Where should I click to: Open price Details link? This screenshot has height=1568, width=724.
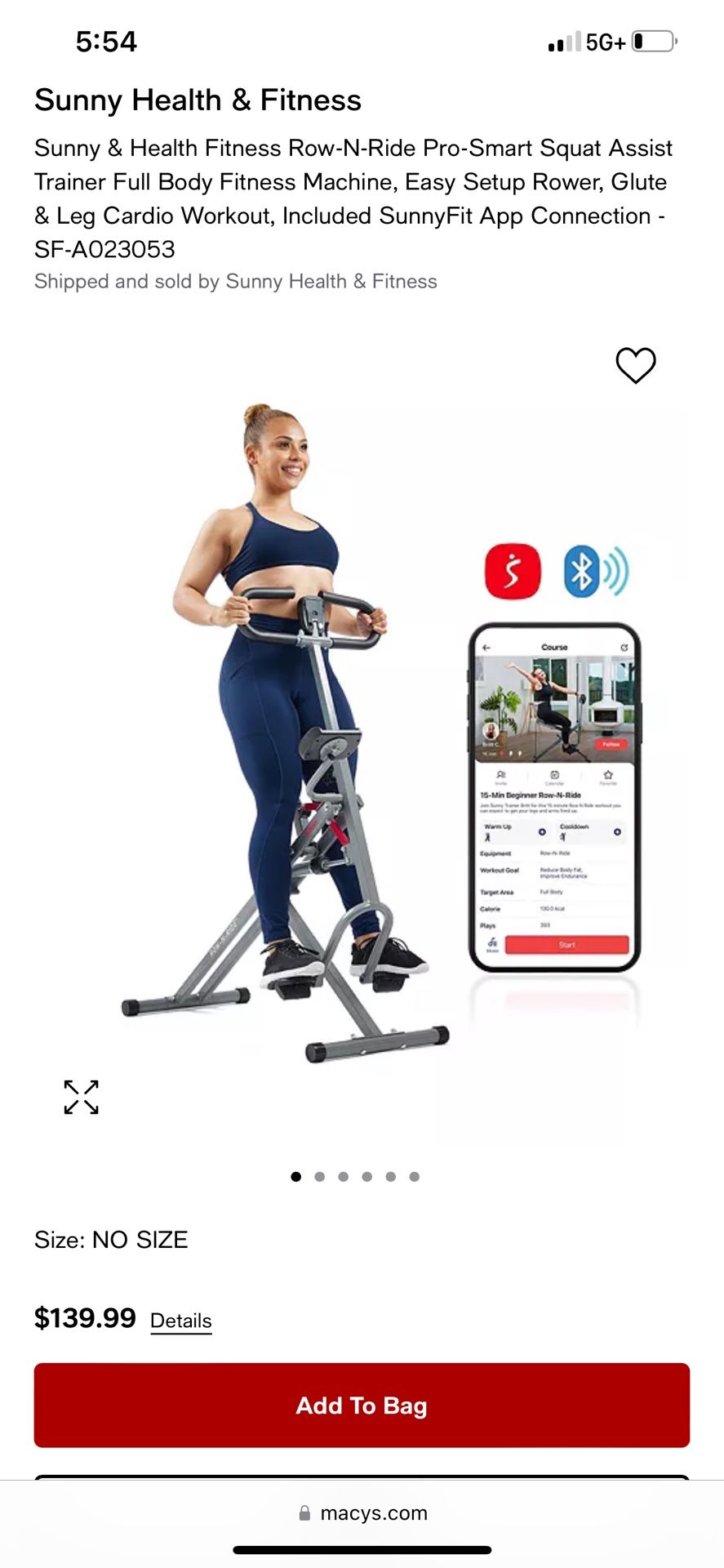pyautogui.click(x=180, y=1321)
